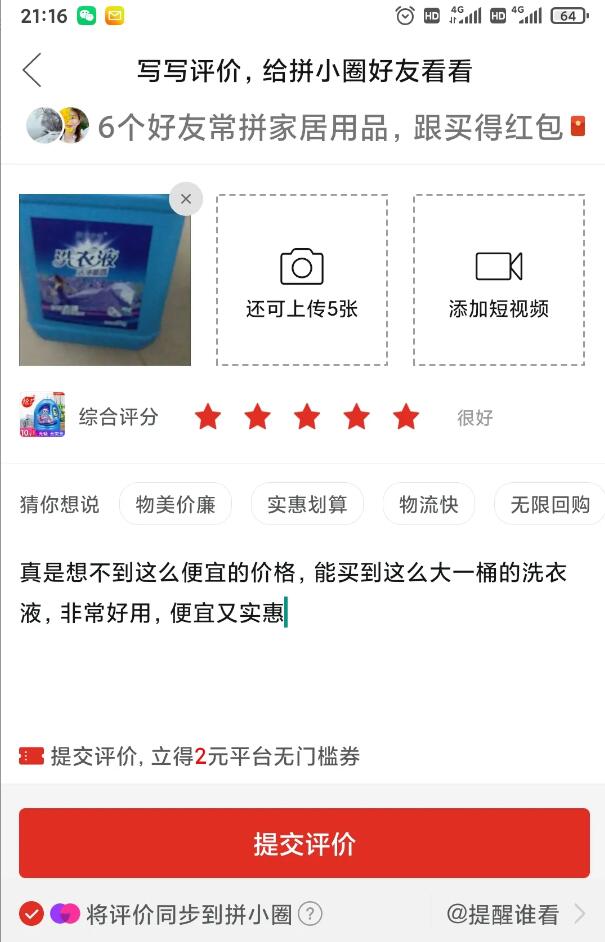This screenshot has width=605, height=942.
Task: Select the 无限回购 suggestion chip
Action: [x=549, y=505]
